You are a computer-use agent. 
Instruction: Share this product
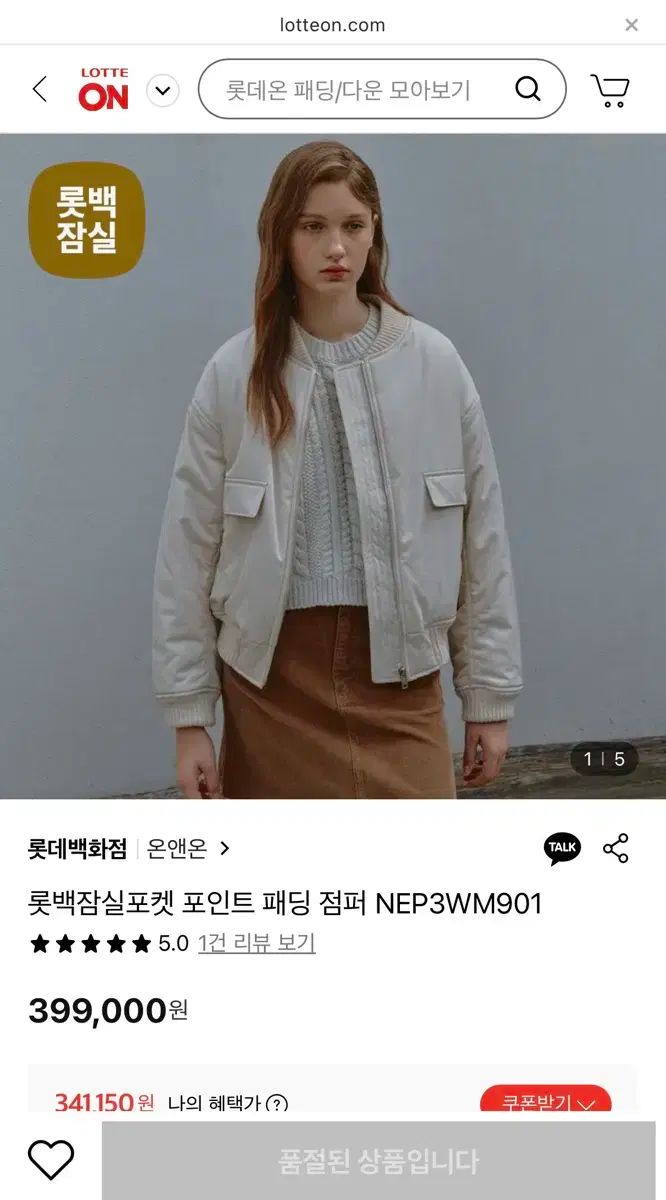616,848
